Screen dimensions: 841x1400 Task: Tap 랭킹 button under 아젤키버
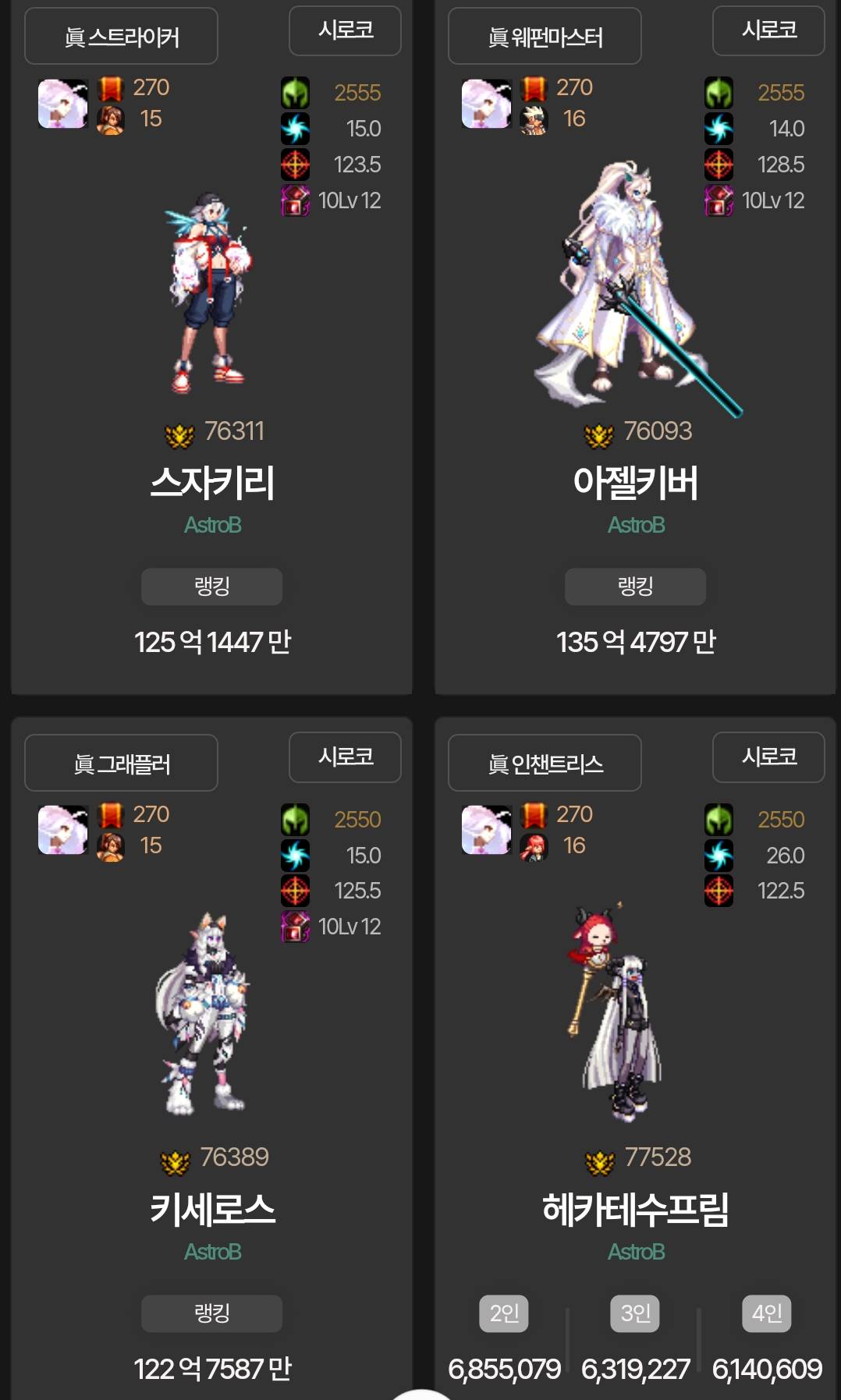click(635, 587)
